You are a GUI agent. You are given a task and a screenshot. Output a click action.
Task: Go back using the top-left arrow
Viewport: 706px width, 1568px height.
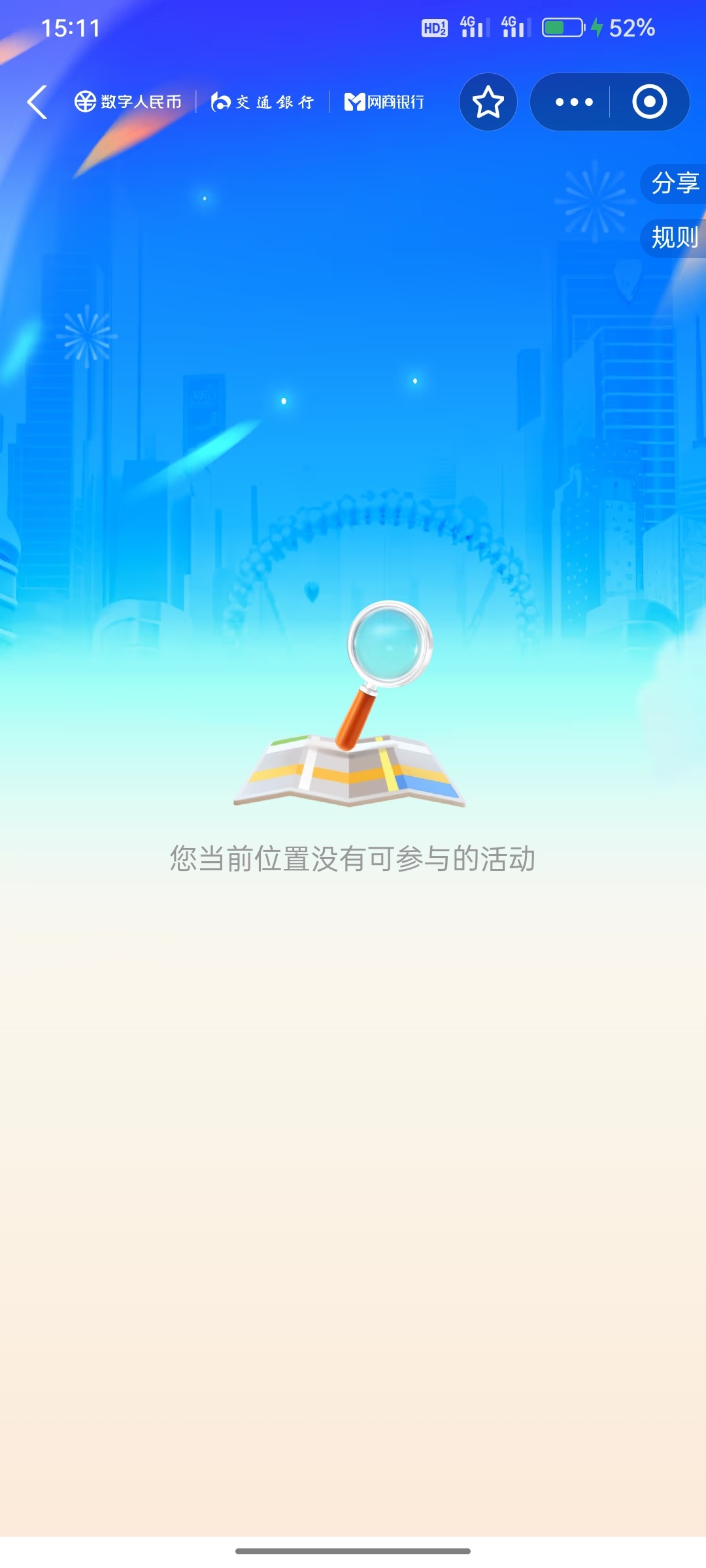(x=38, y=103)
